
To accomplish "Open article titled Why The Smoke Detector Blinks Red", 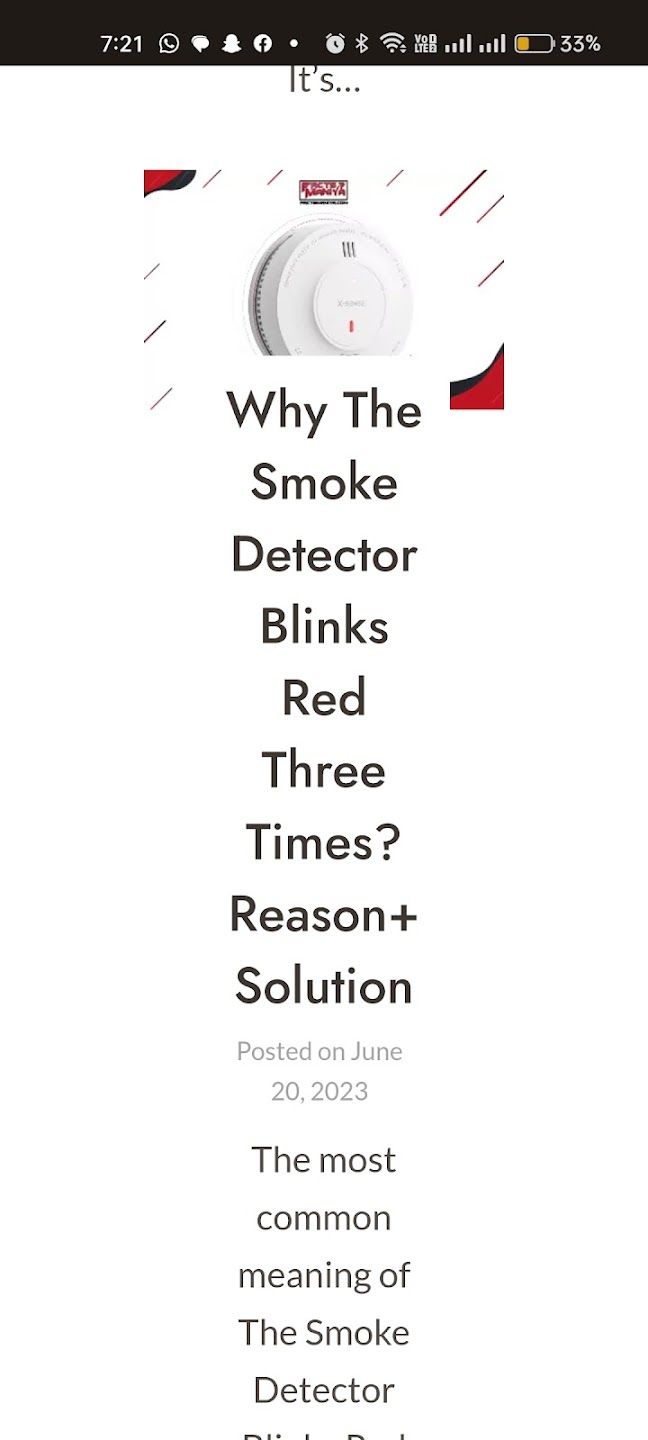I will [x=324, y=698].
